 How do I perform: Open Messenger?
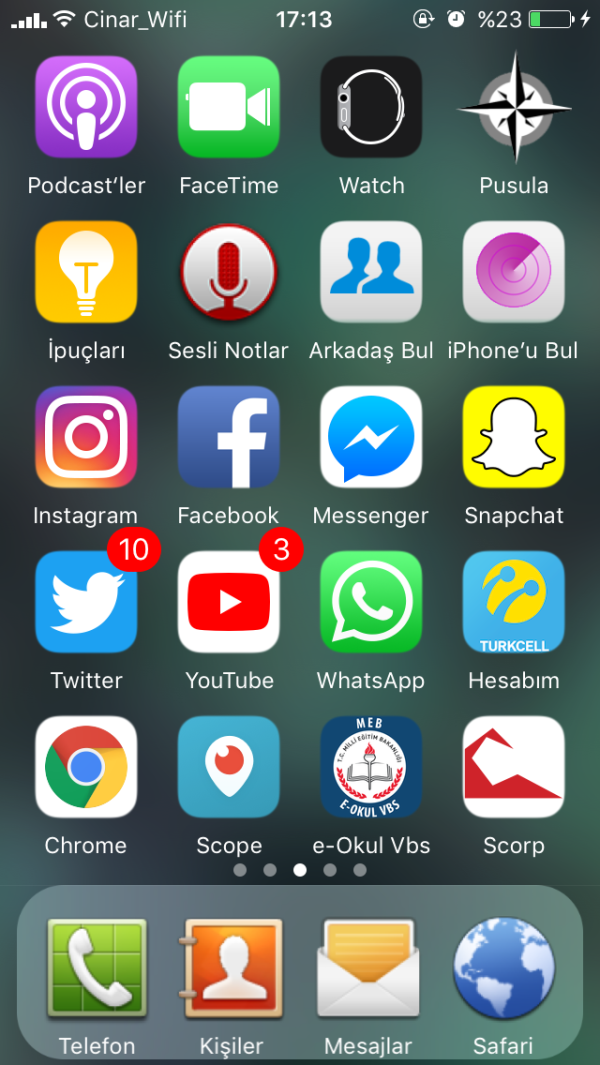(371, 437)
